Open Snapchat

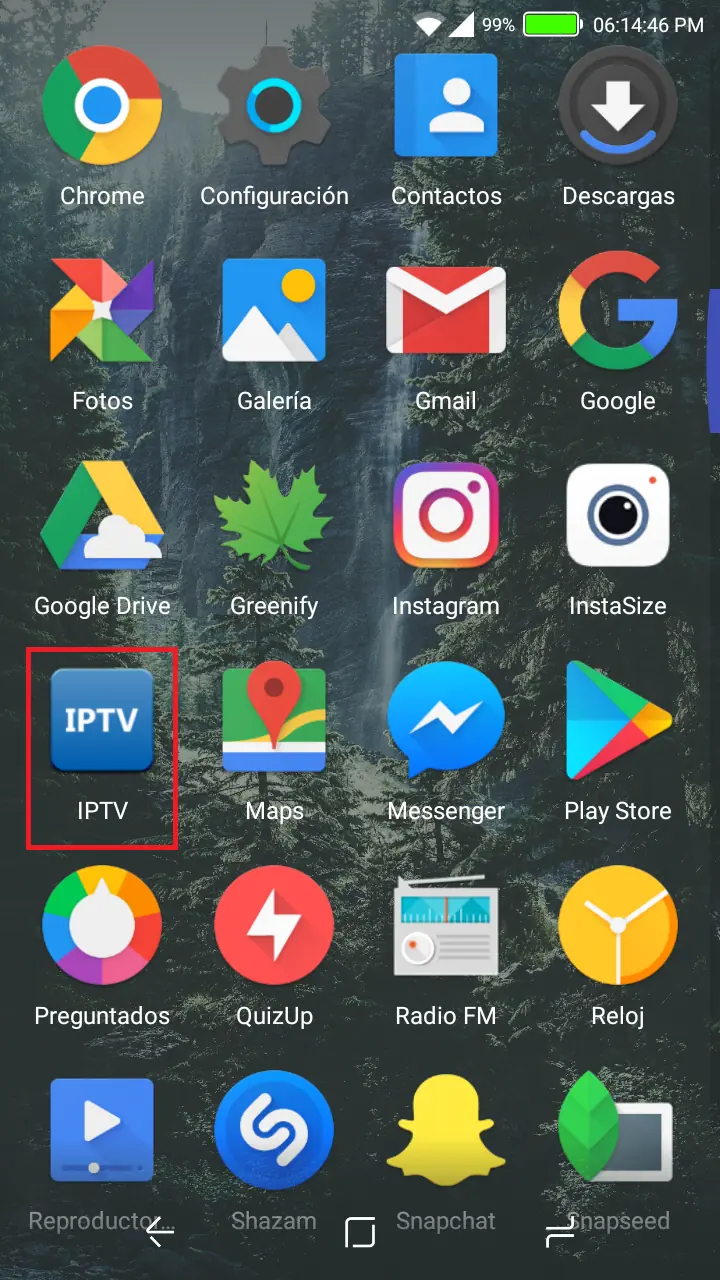click(446, 1129)
